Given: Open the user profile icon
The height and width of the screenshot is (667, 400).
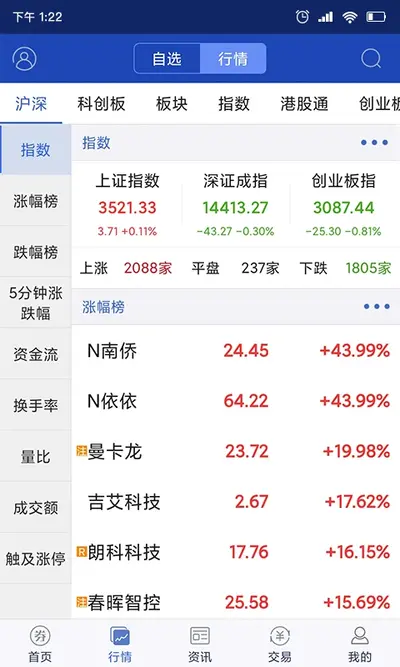Looking at the screenshot, I should 25,59.
